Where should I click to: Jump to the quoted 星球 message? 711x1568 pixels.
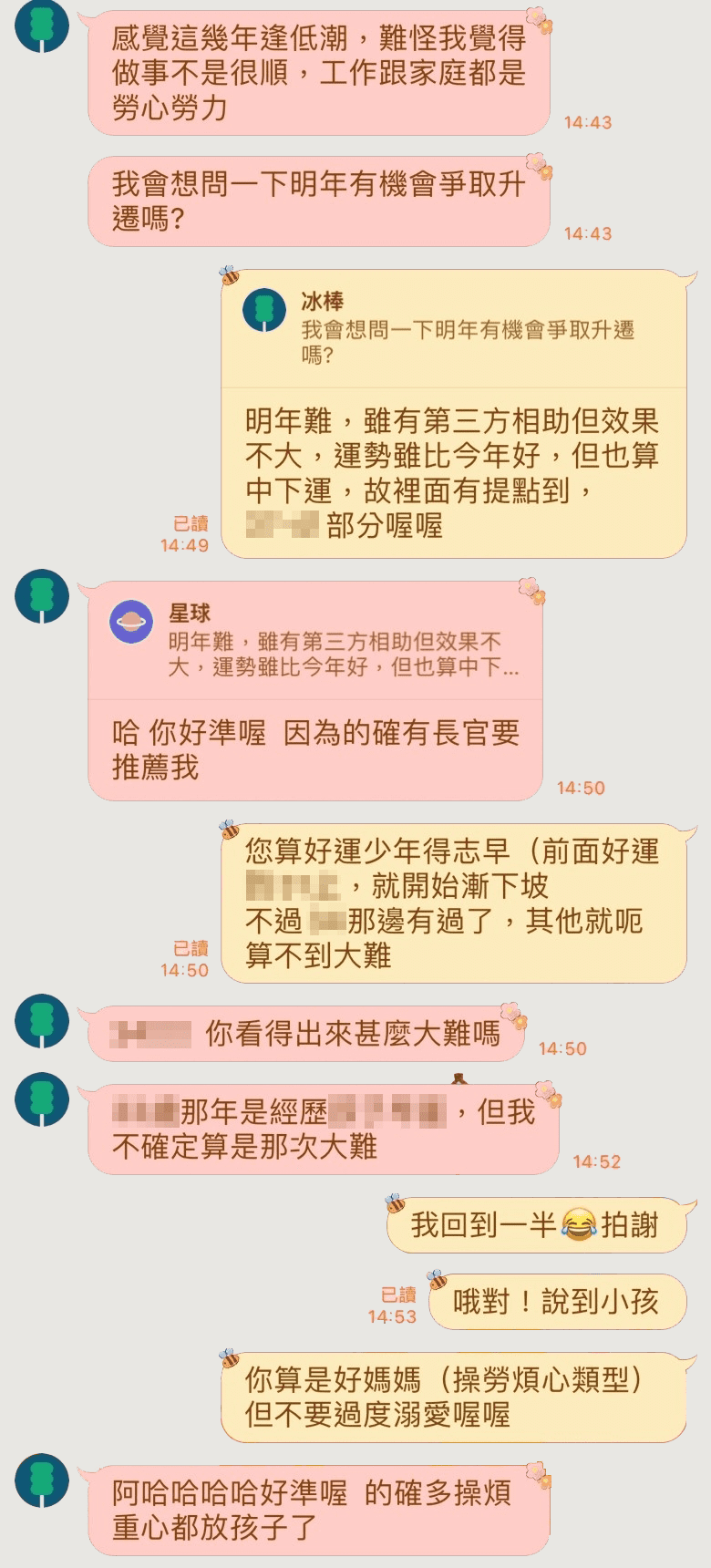pos(315,641)
